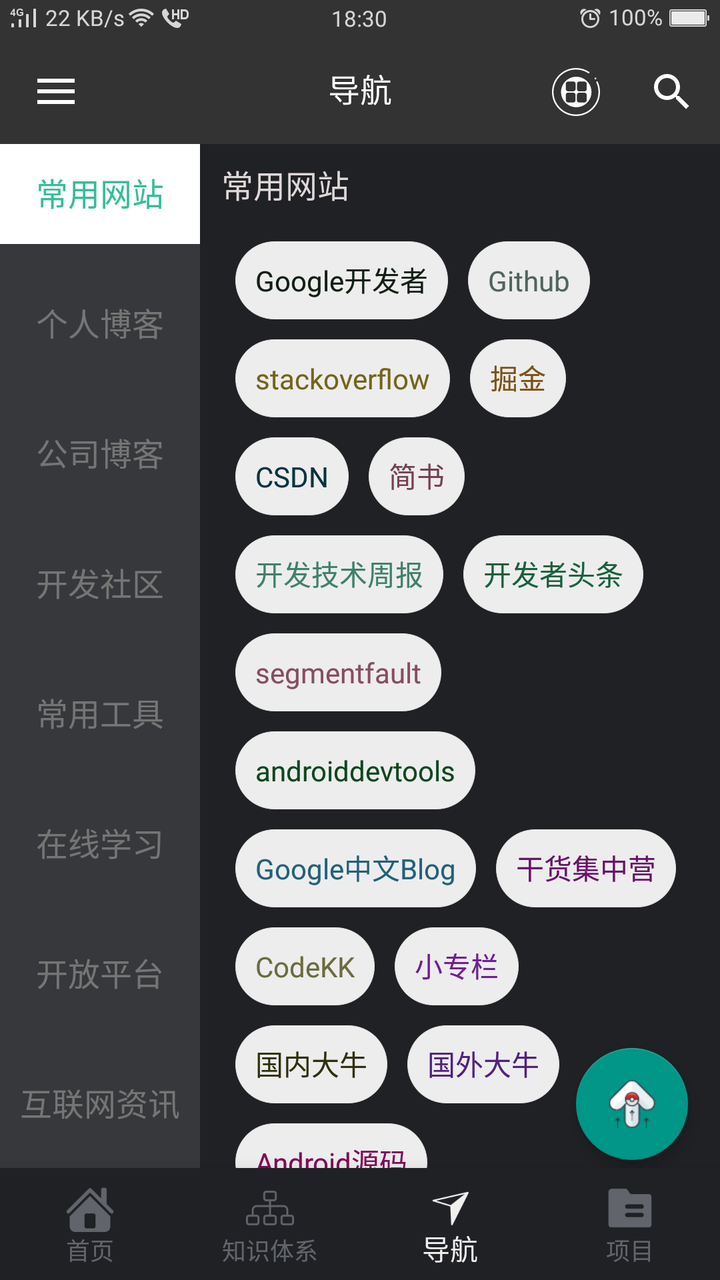
Task: Open the Github link
Action: coord(528,281)
